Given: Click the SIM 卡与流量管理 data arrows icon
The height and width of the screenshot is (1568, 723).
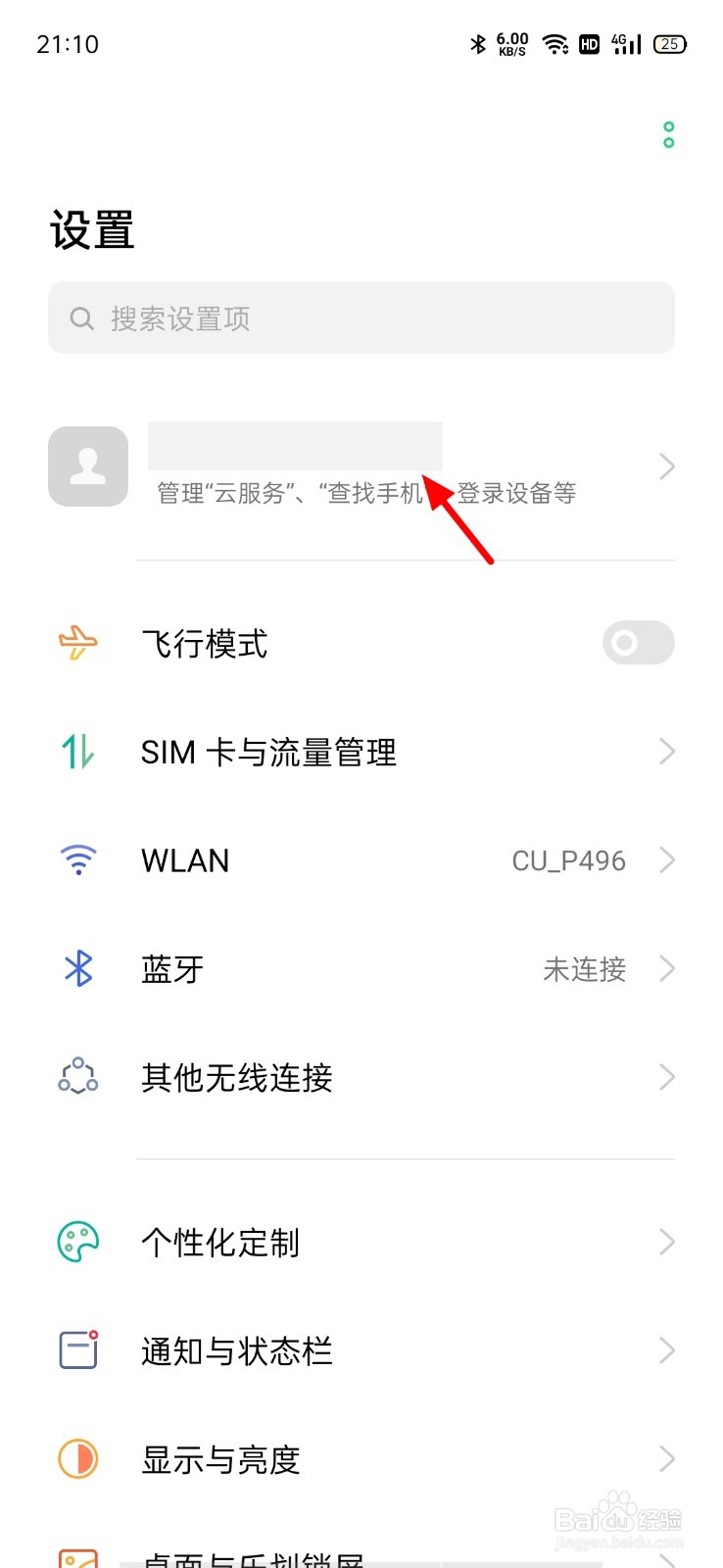Looking at the screenshot, I should coord(77,752).
